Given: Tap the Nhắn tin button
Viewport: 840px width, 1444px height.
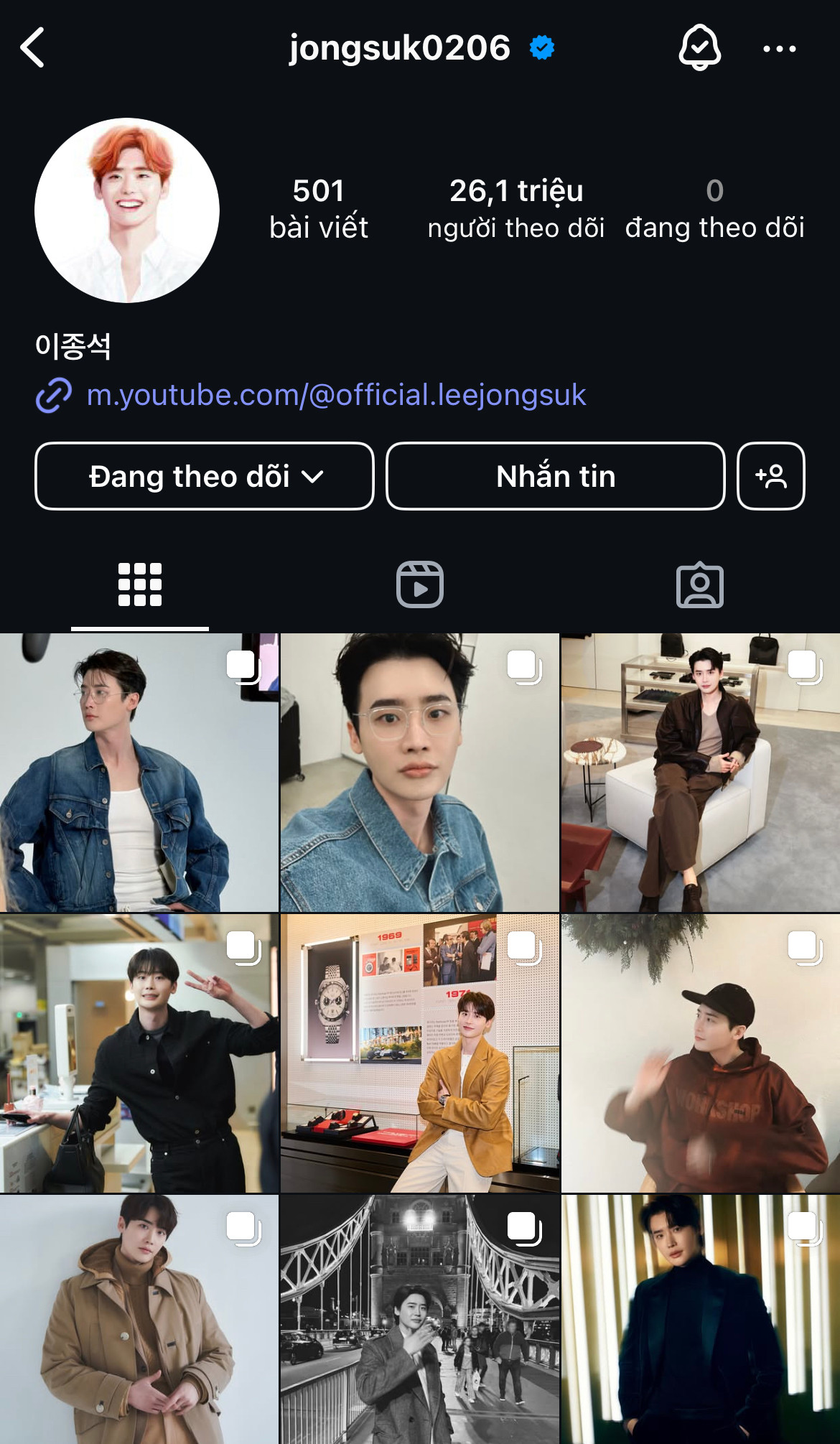Looking at the screenshot, I should click(x=555, y=476).
